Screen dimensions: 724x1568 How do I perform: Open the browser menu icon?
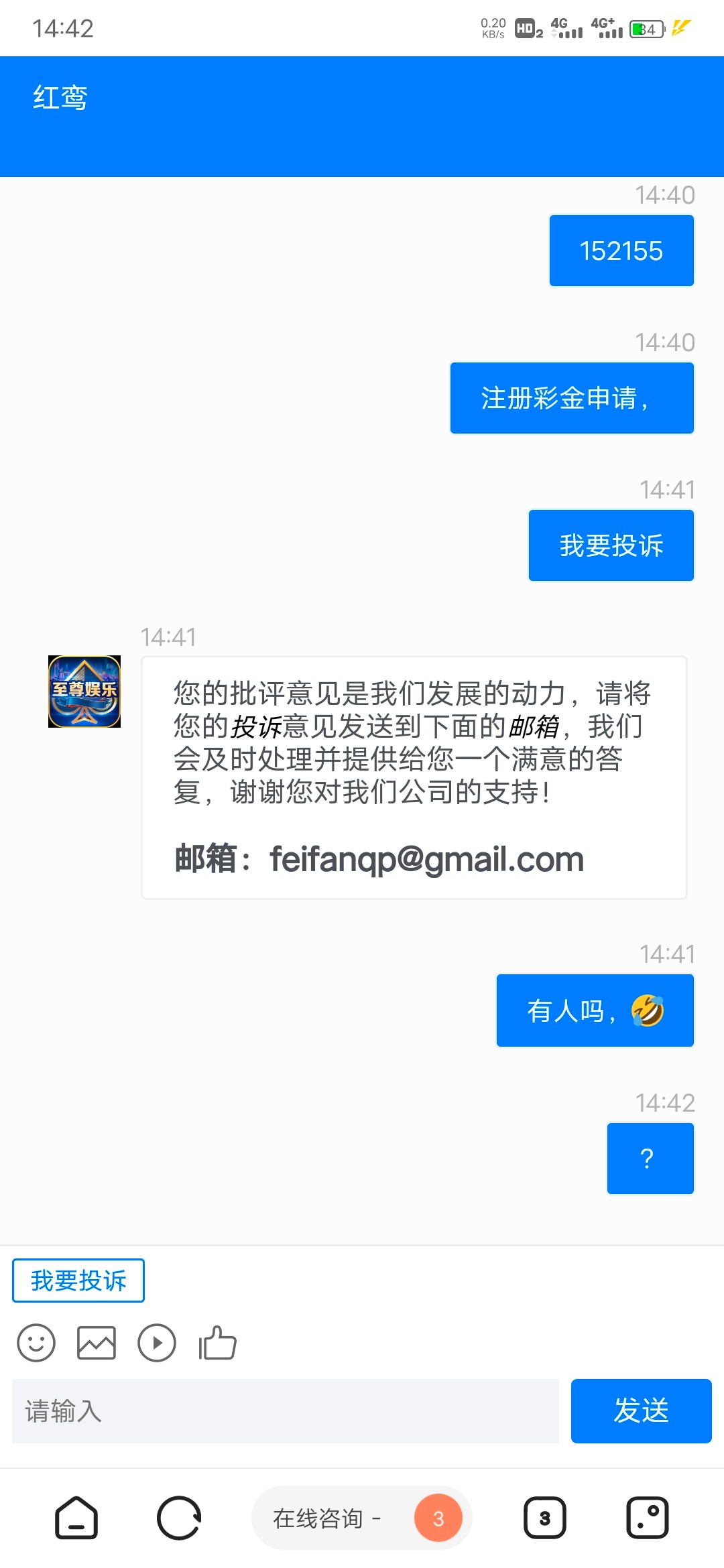point(648,1518)
